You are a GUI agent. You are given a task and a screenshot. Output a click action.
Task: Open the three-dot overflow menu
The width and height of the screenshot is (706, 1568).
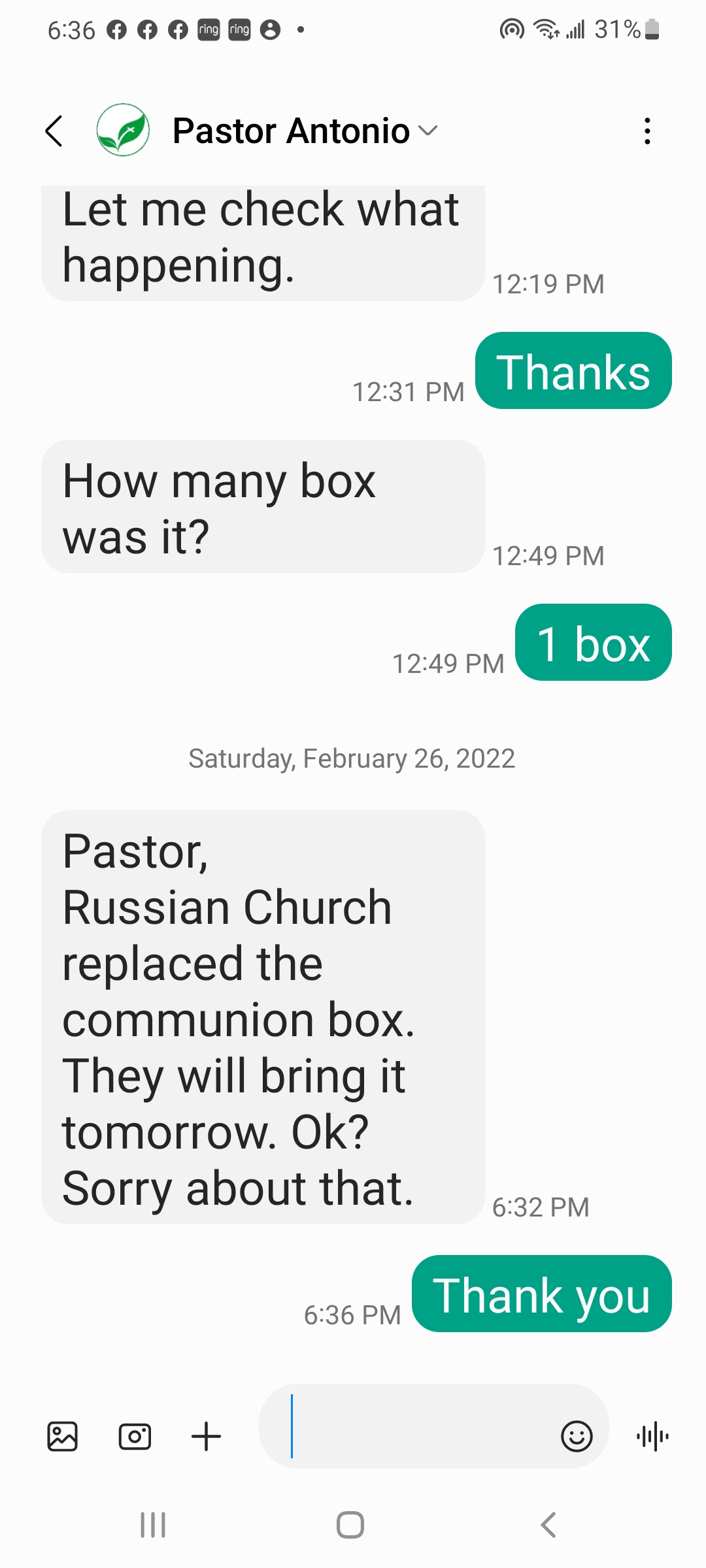pos(647,131)
